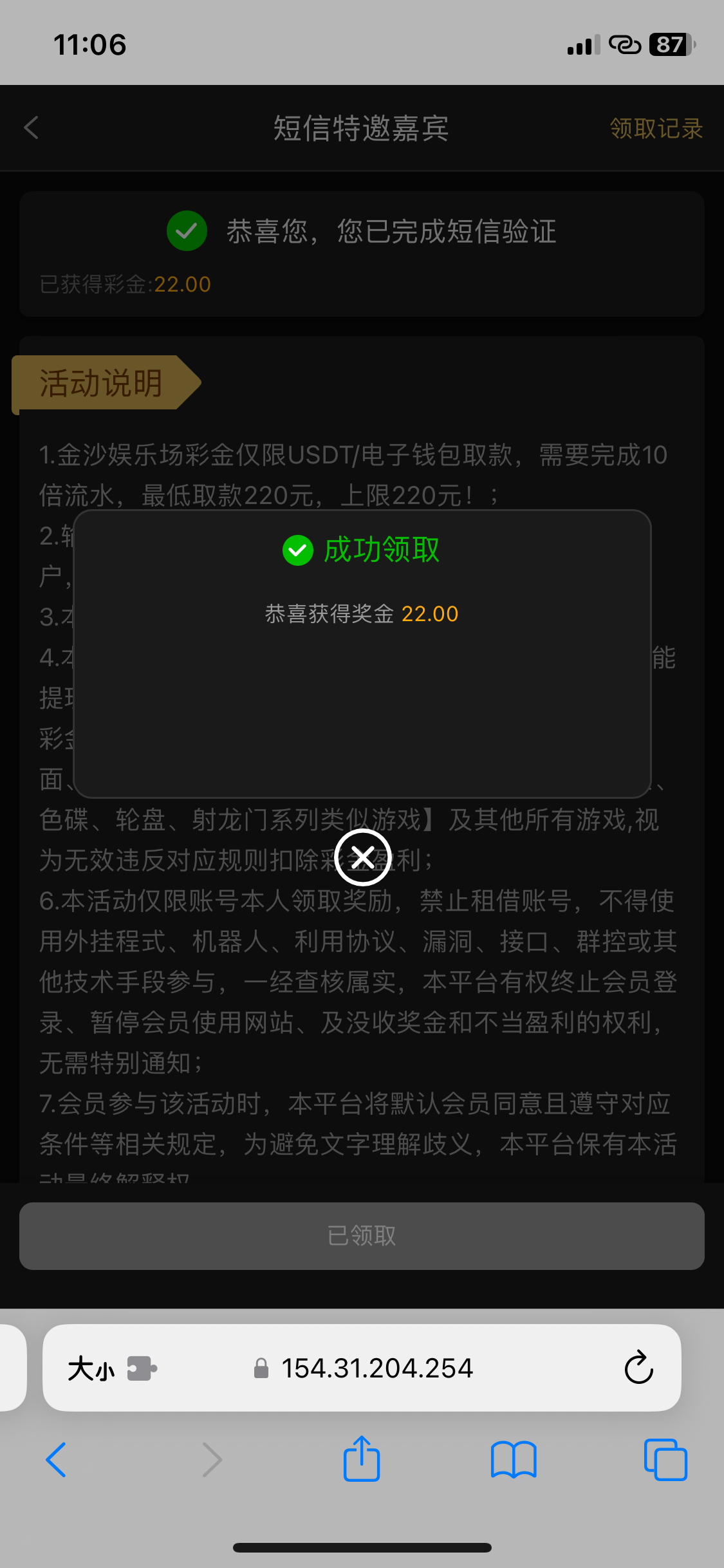Close the 成功领取 popup with the X
The image size is (724, 1568).
pos(362,856)
